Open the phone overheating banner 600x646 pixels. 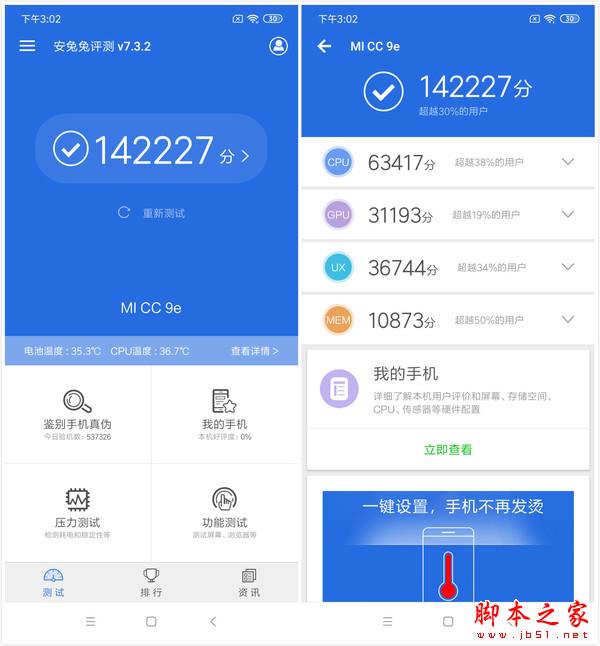click(x=447, y=545)
